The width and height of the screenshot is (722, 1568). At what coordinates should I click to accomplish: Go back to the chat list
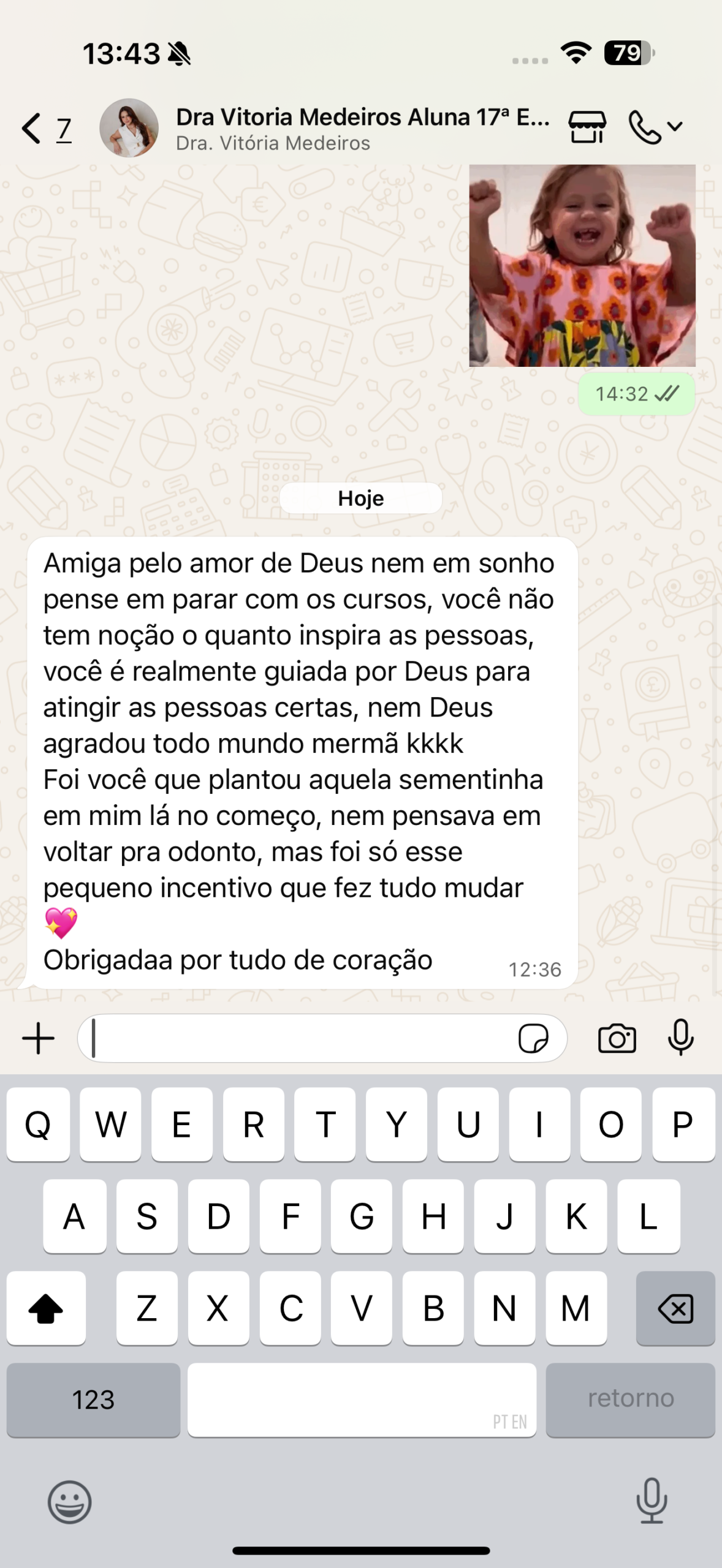coord(46,129)
